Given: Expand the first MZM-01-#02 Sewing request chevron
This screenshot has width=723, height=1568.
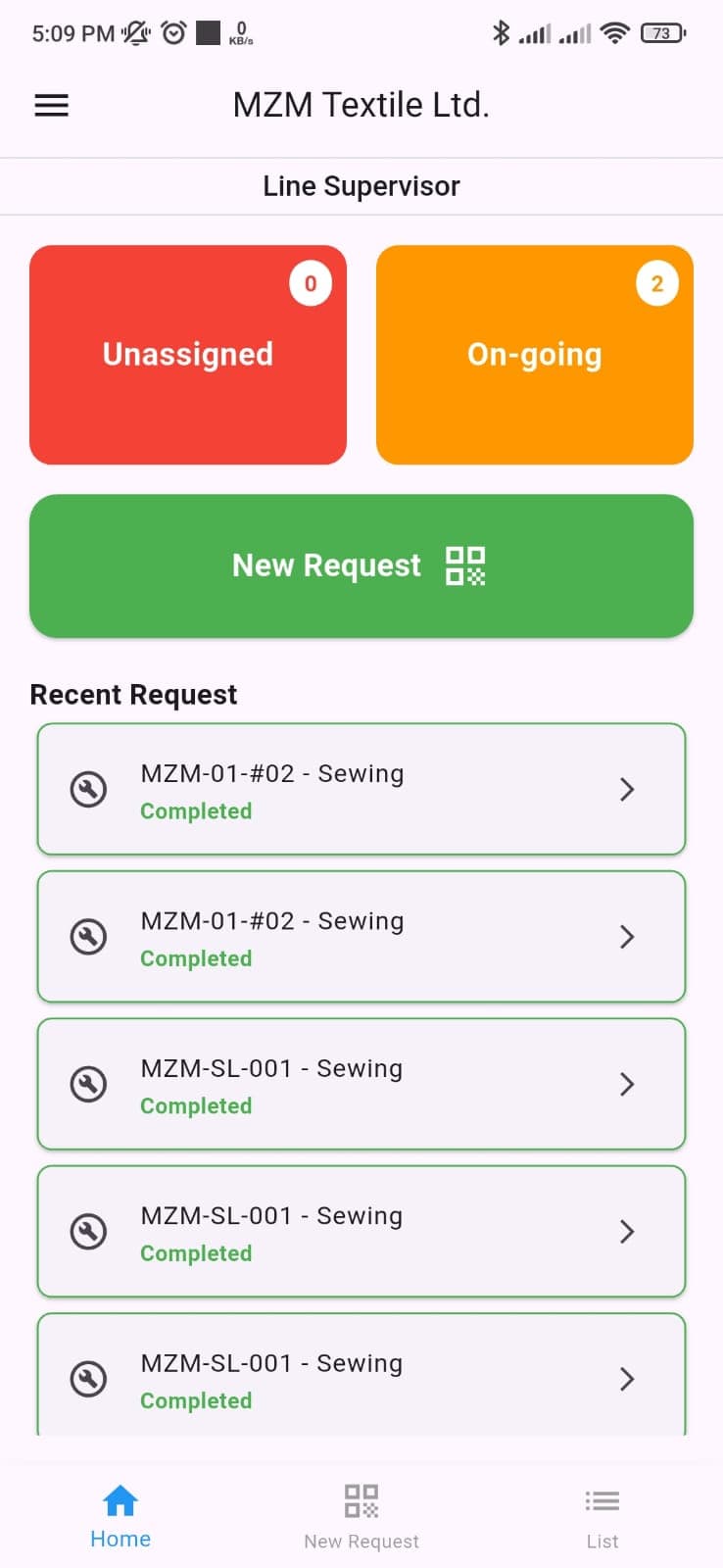Looking at the screenshot, I should (627, 789).
